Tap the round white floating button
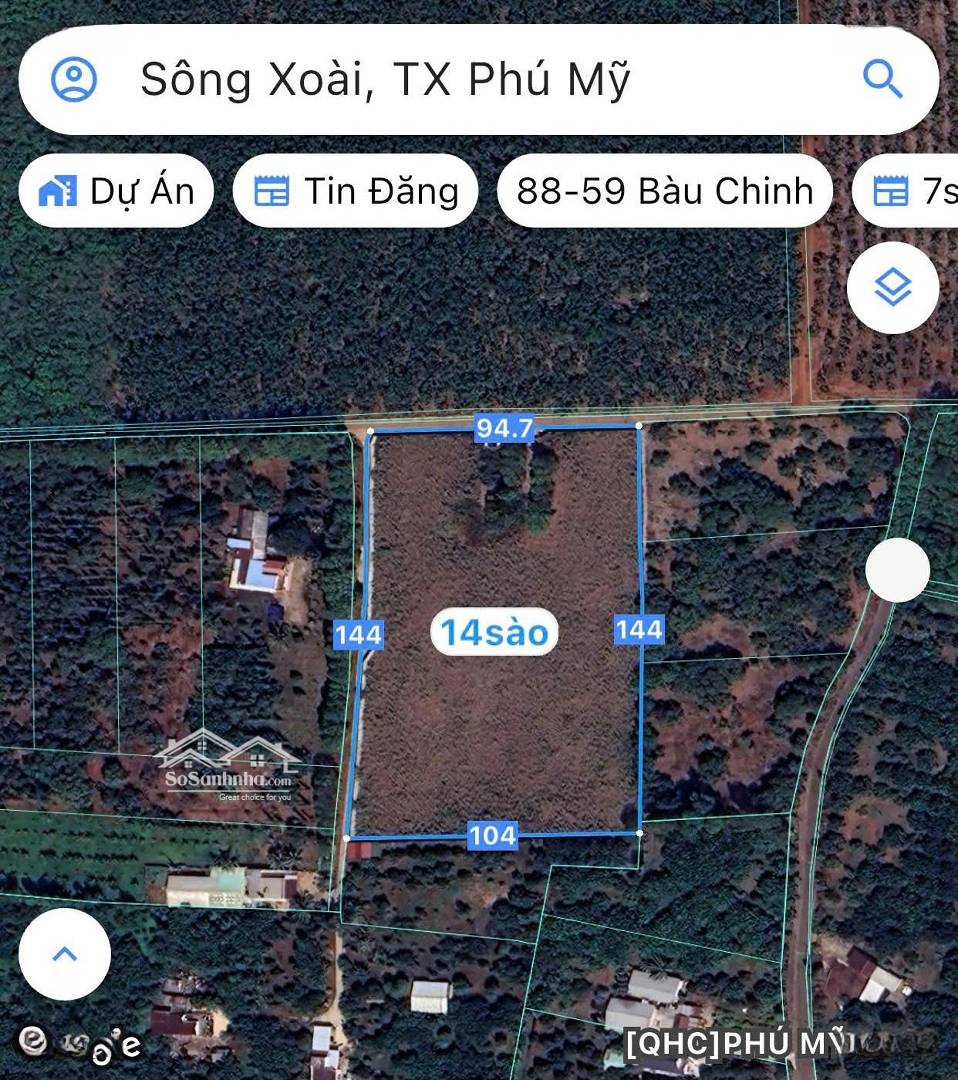This screenshot has height=1080, width=958. click(897, 570)
